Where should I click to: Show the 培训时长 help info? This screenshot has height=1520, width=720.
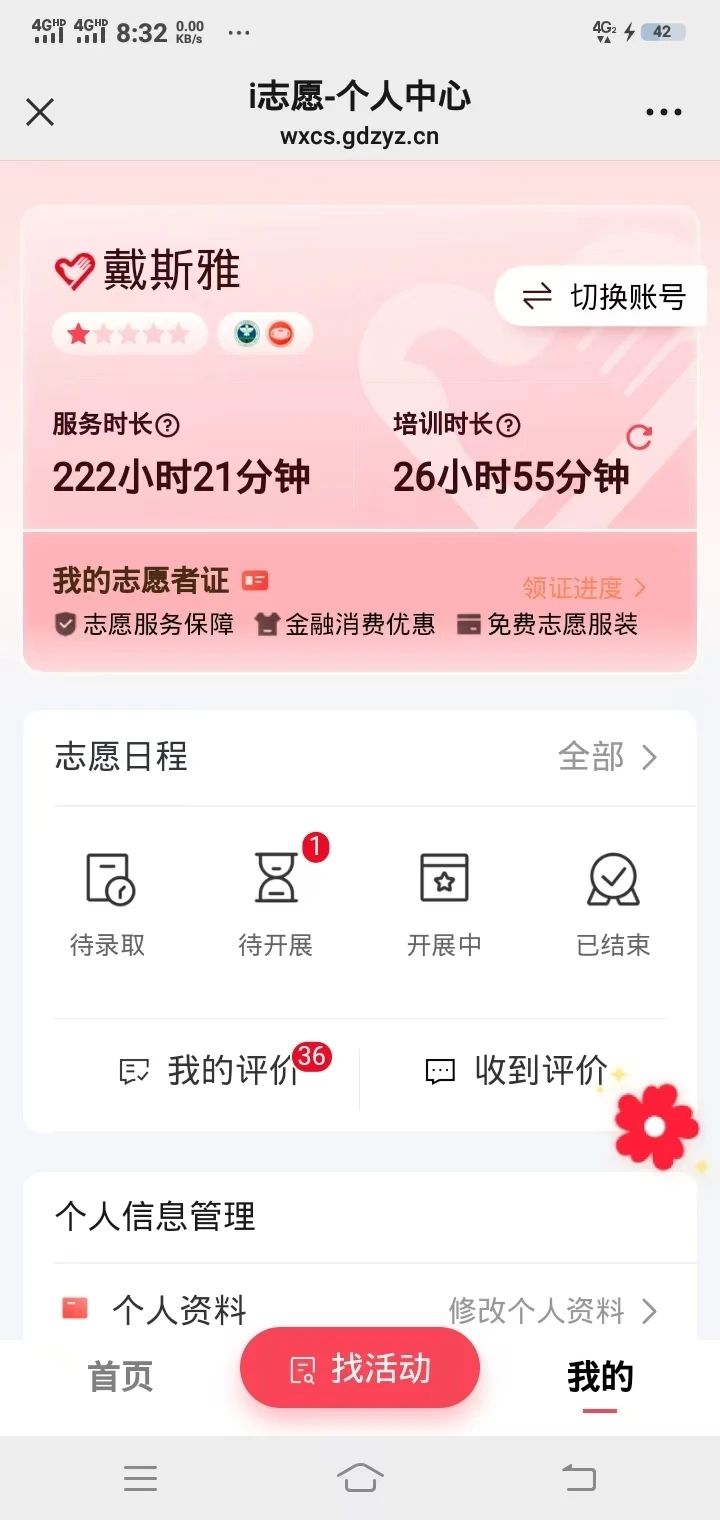click(509, 426)
